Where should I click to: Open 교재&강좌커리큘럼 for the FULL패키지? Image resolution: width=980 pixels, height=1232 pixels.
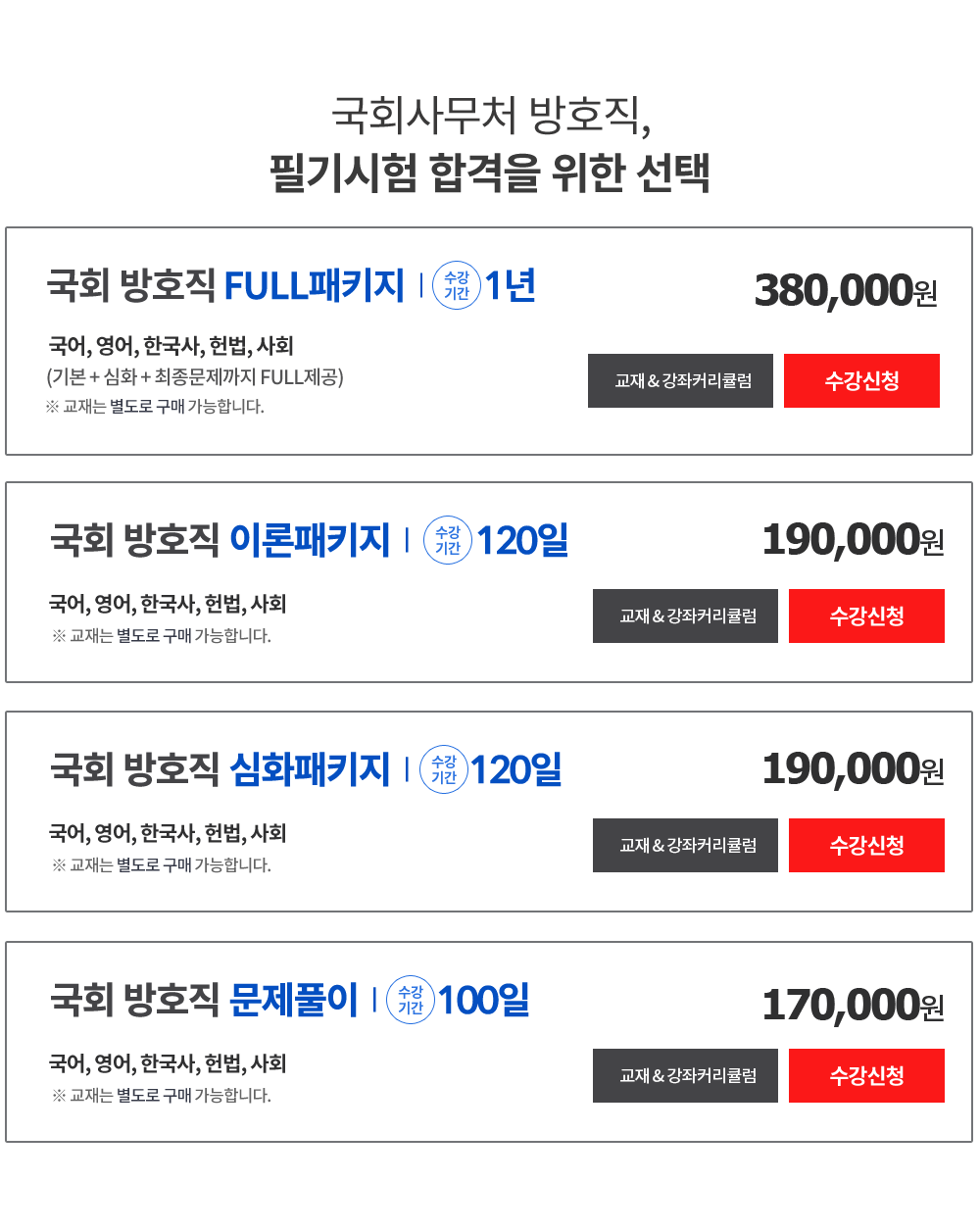pos(683,380)
